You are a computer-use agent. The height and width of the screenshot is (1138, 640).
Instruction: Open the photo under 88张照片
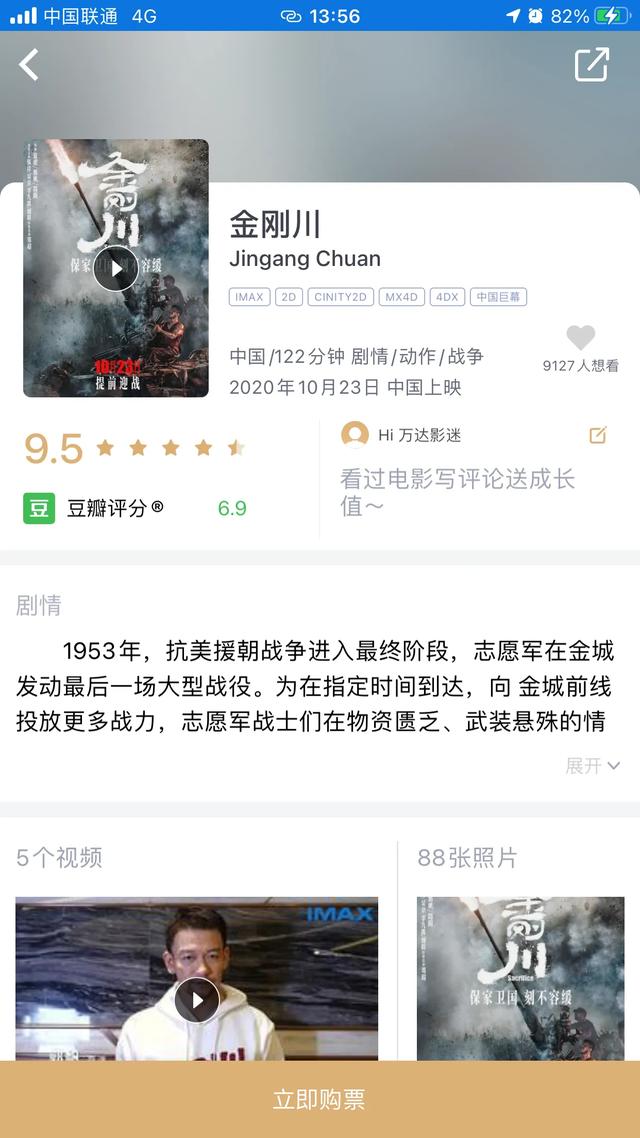(520, 978)
